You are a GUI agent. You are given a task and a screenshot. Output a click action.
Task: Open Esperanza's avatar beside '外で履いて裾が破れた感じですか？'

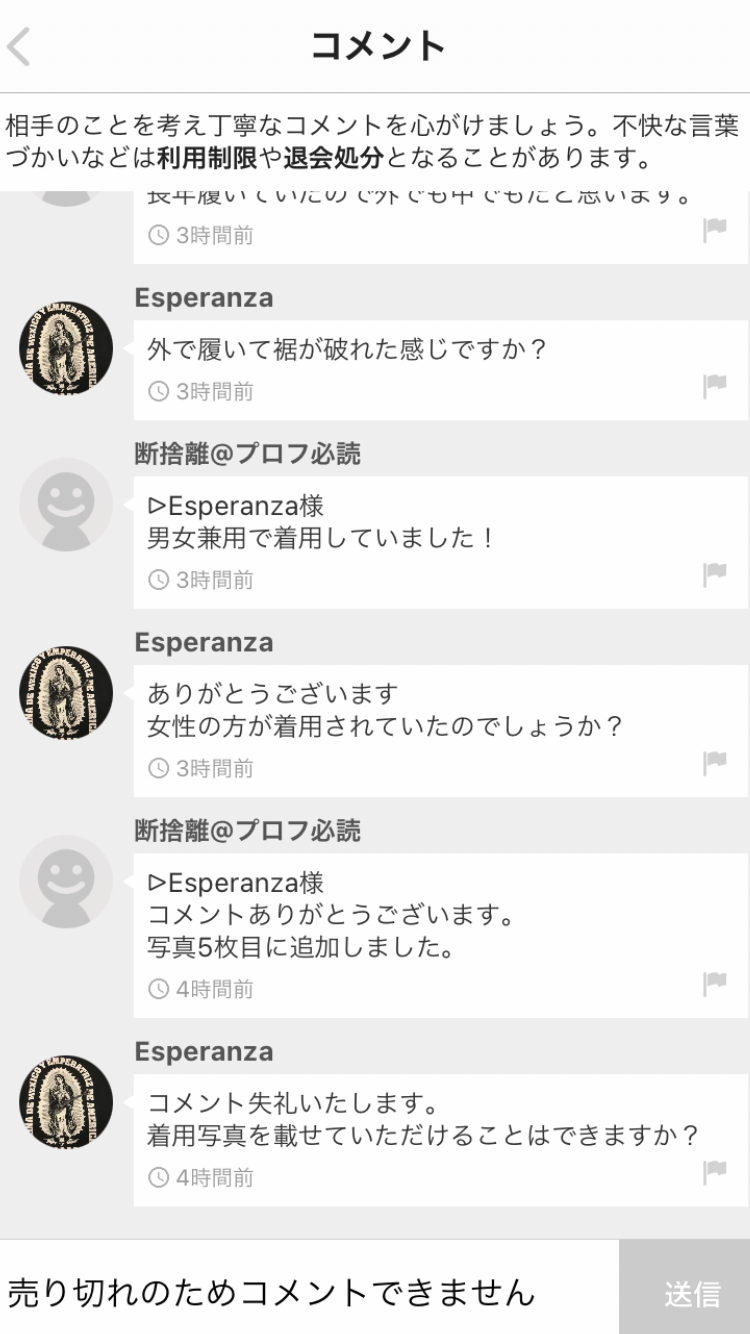[x=66, y=349]
